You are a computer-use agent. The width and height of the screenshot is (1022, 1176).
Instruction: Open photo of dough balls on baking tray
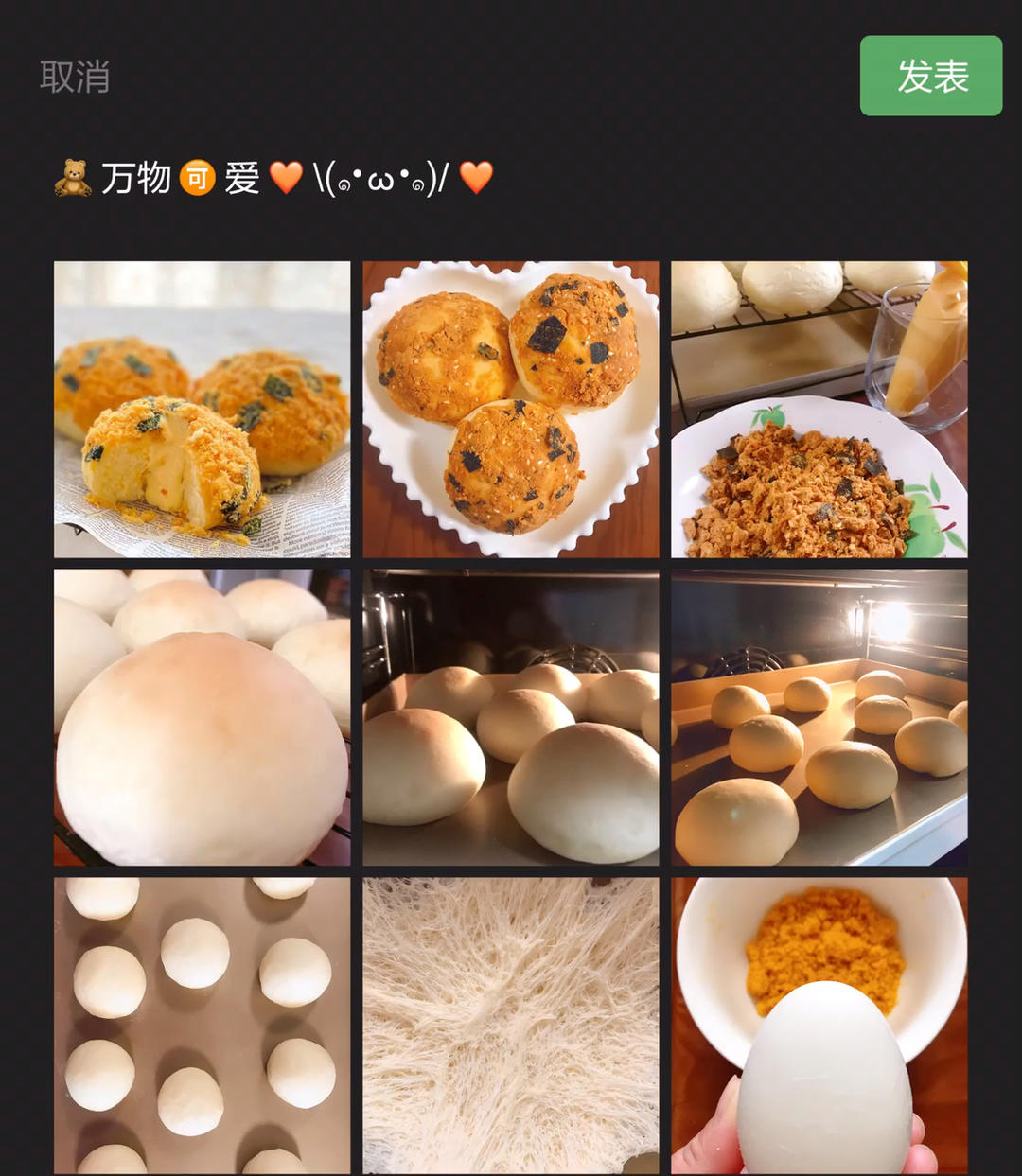202,1026
